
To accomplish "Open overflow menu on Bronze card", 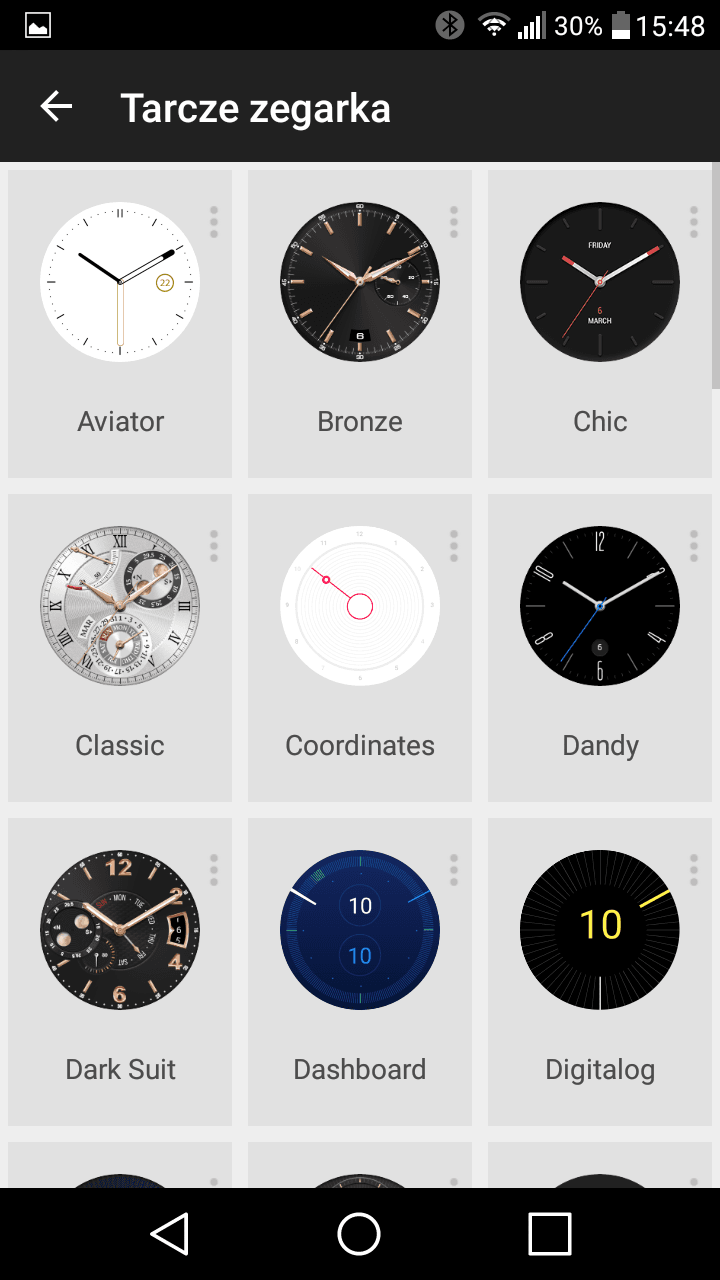I will 454,222.
